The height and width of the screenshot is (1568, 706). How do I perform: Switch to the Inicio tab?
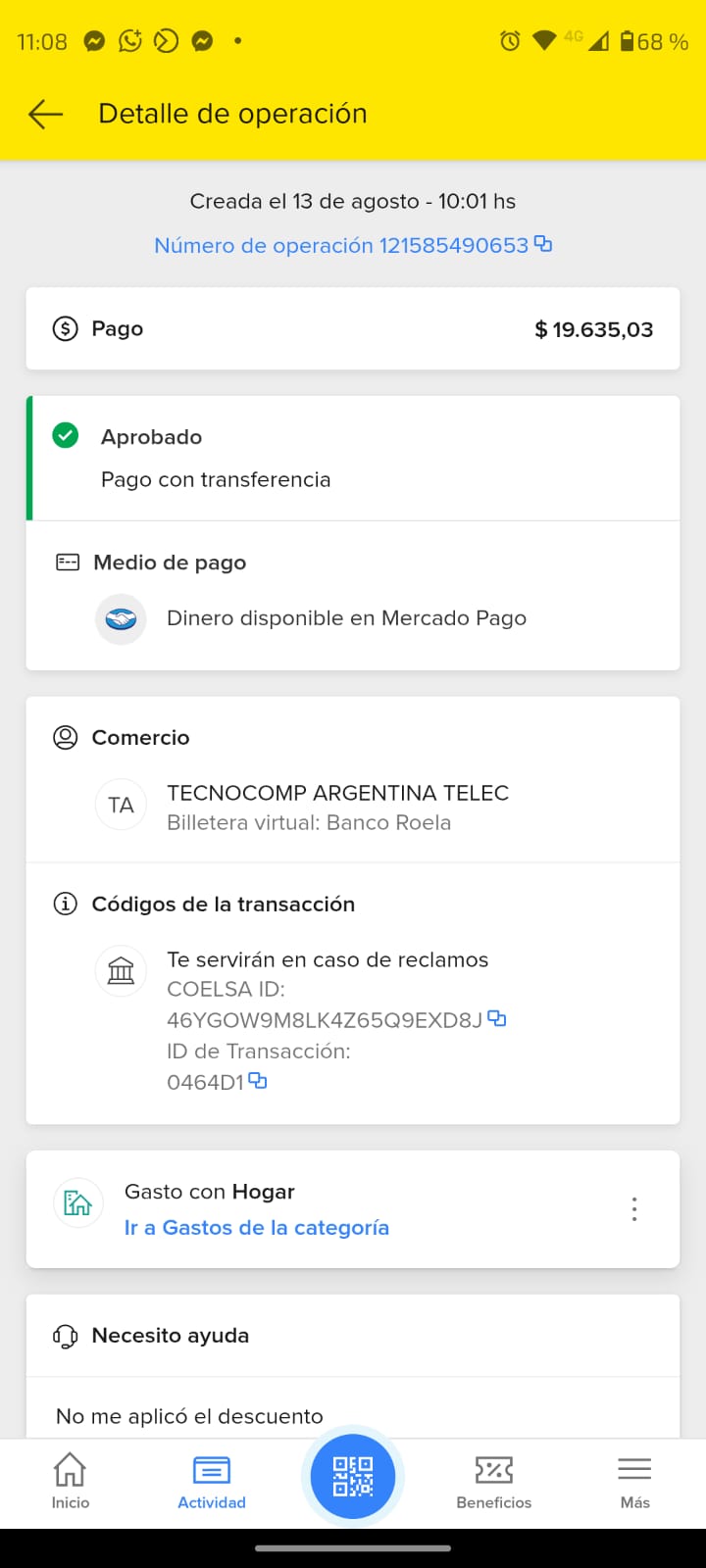click(x=71, y=1481)
